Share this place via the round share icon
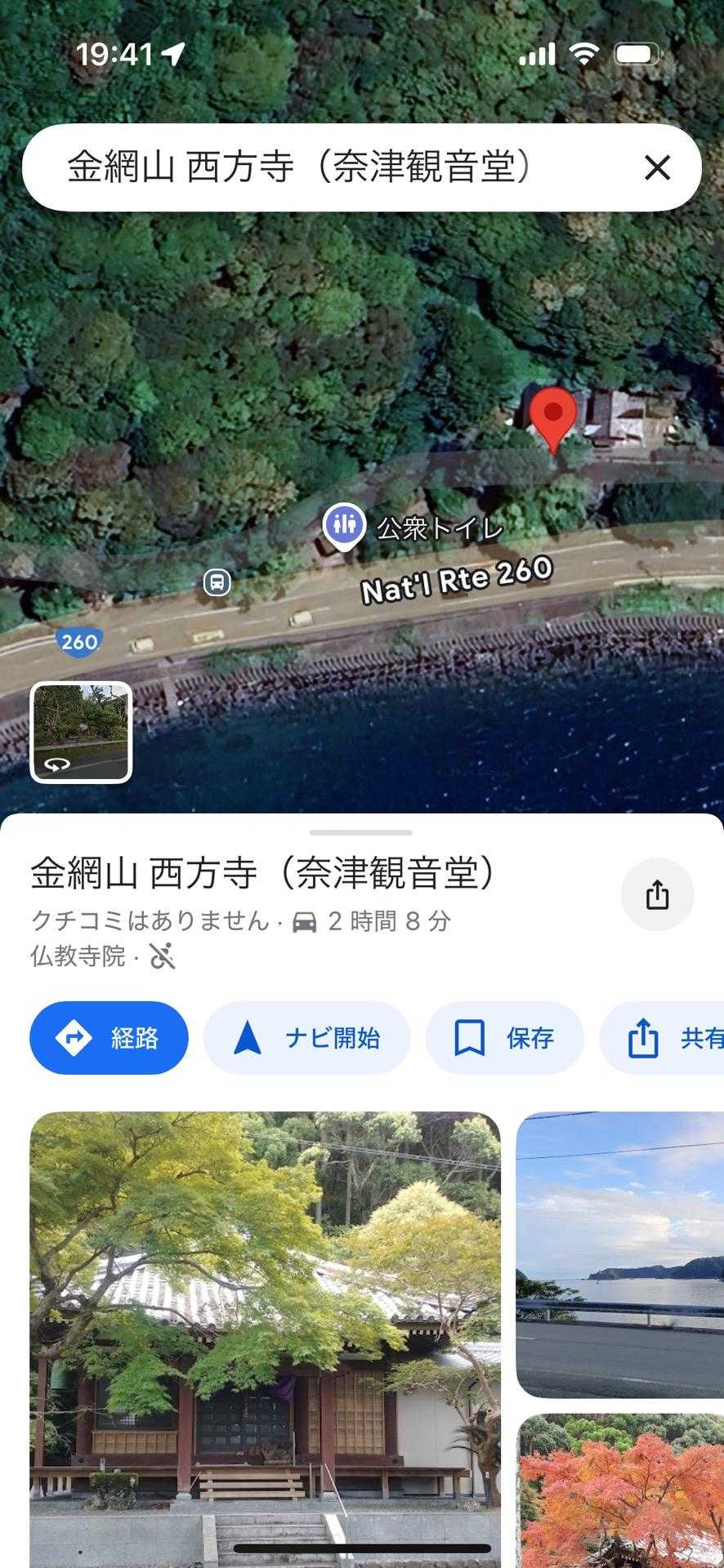 pyautogui.click(x=657, y=895)
